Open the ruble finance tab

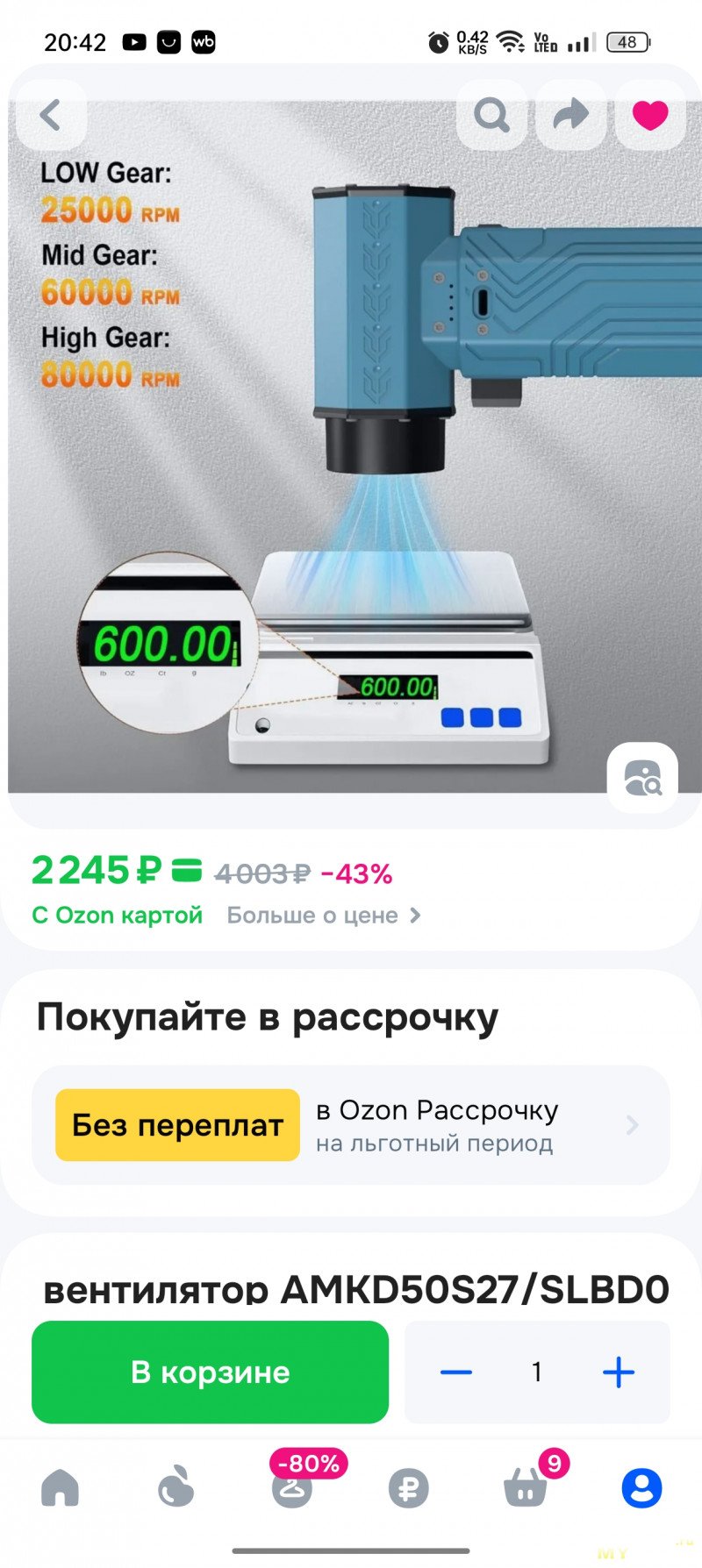tap(408, 1488)
